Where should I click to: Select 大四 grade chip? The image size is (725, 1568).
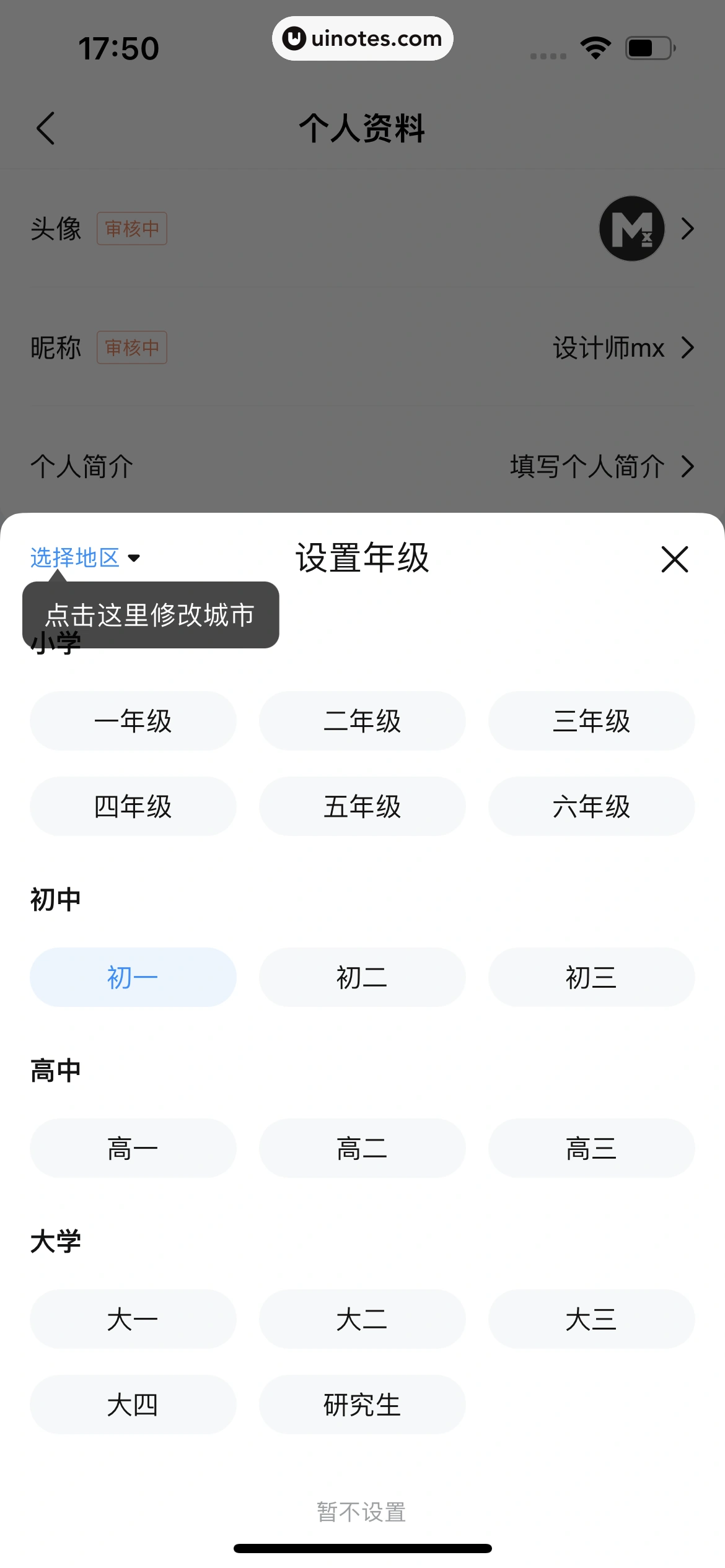133,1405
